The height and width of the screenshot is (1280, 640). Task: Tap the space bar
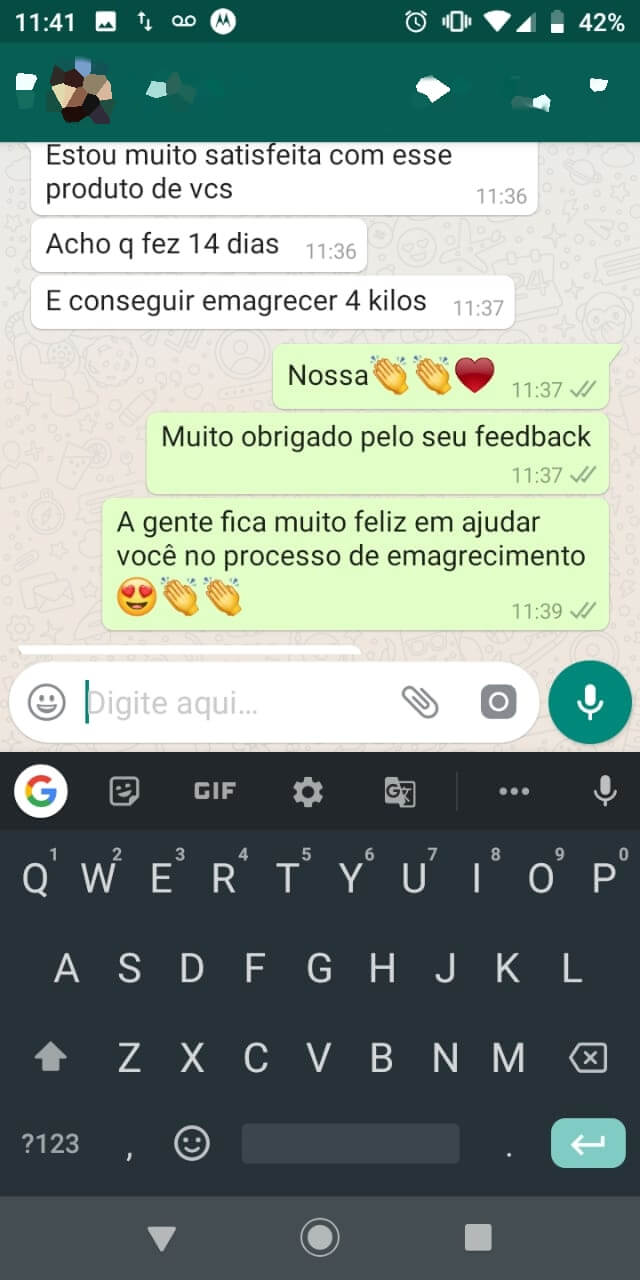click(350, 1143)
